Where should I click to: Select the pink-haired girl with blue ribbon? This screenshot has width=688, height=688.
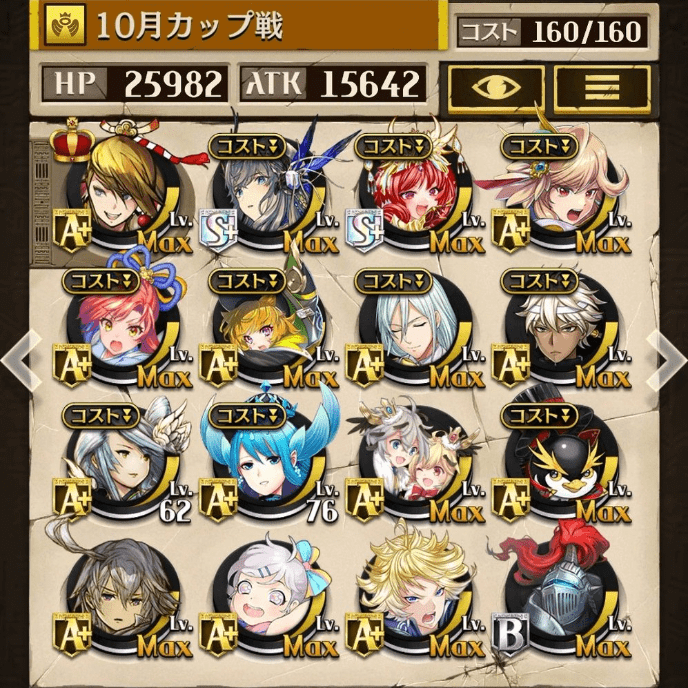click(x=117, y=328)
